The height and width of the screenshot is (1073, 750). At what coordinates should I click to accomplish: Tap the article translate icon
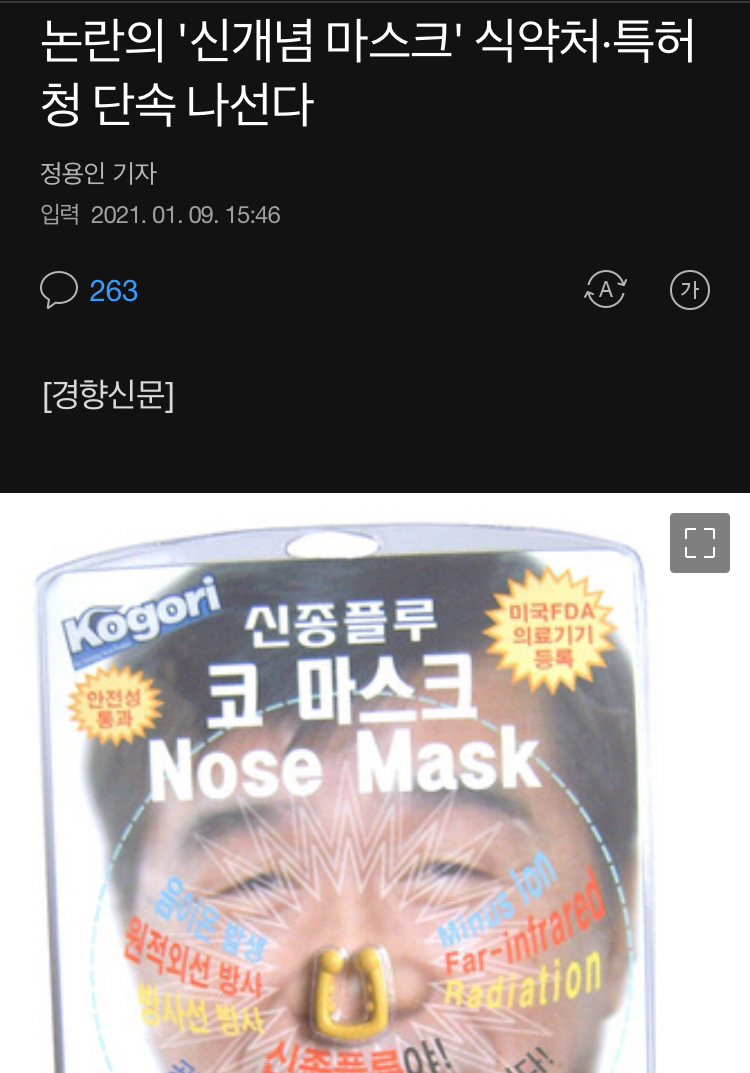[605, 290]
